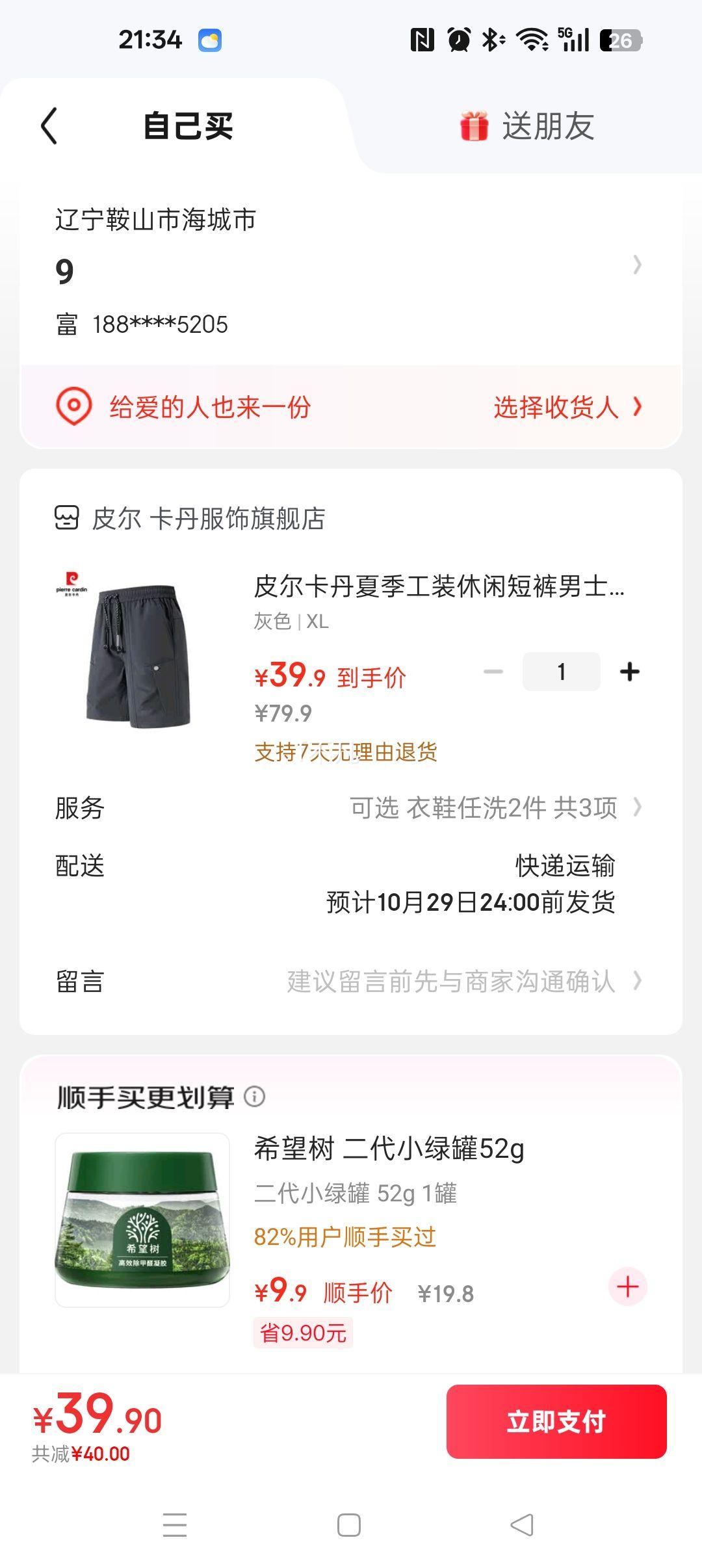Go back using the top-left arrow

tap(49, 125)
